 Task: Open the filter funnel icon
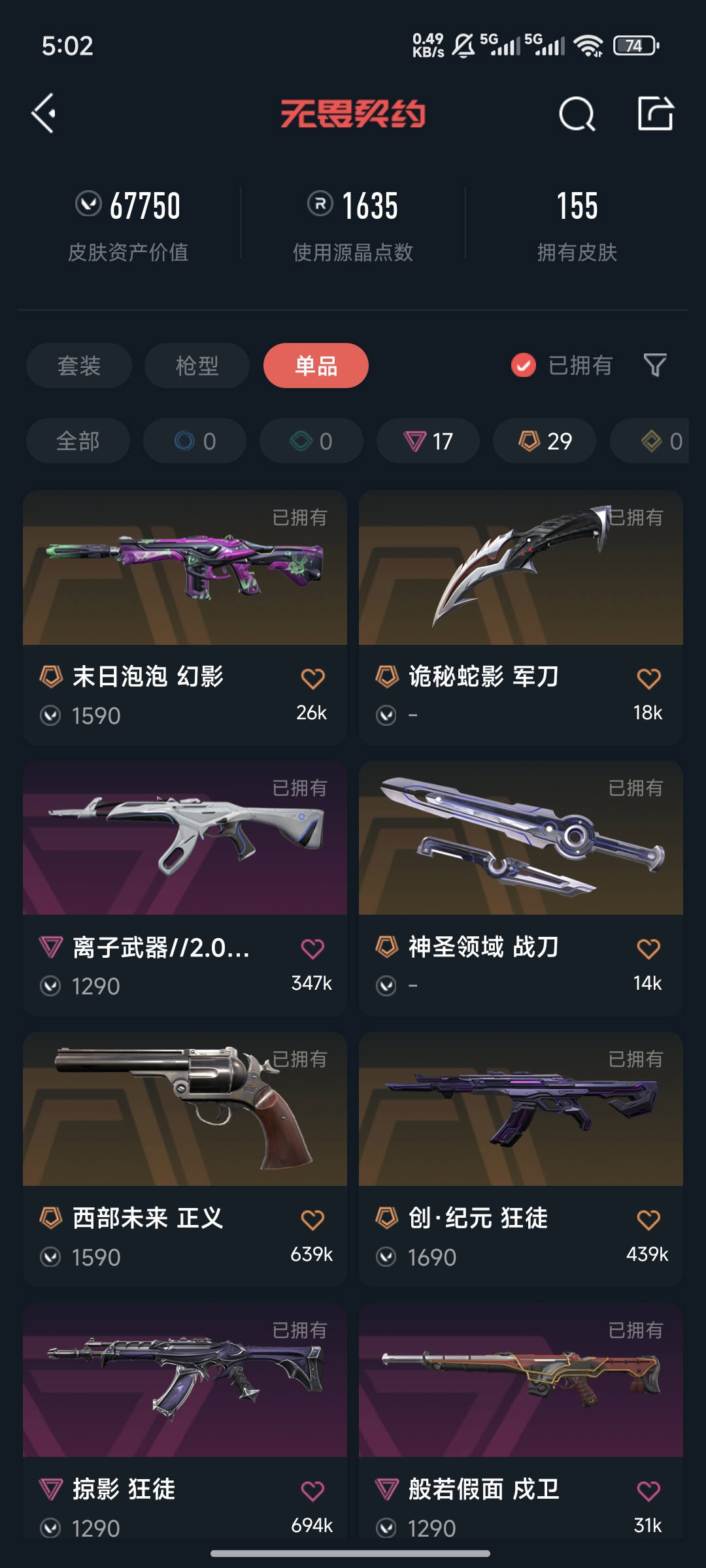(x=655, y=365)
